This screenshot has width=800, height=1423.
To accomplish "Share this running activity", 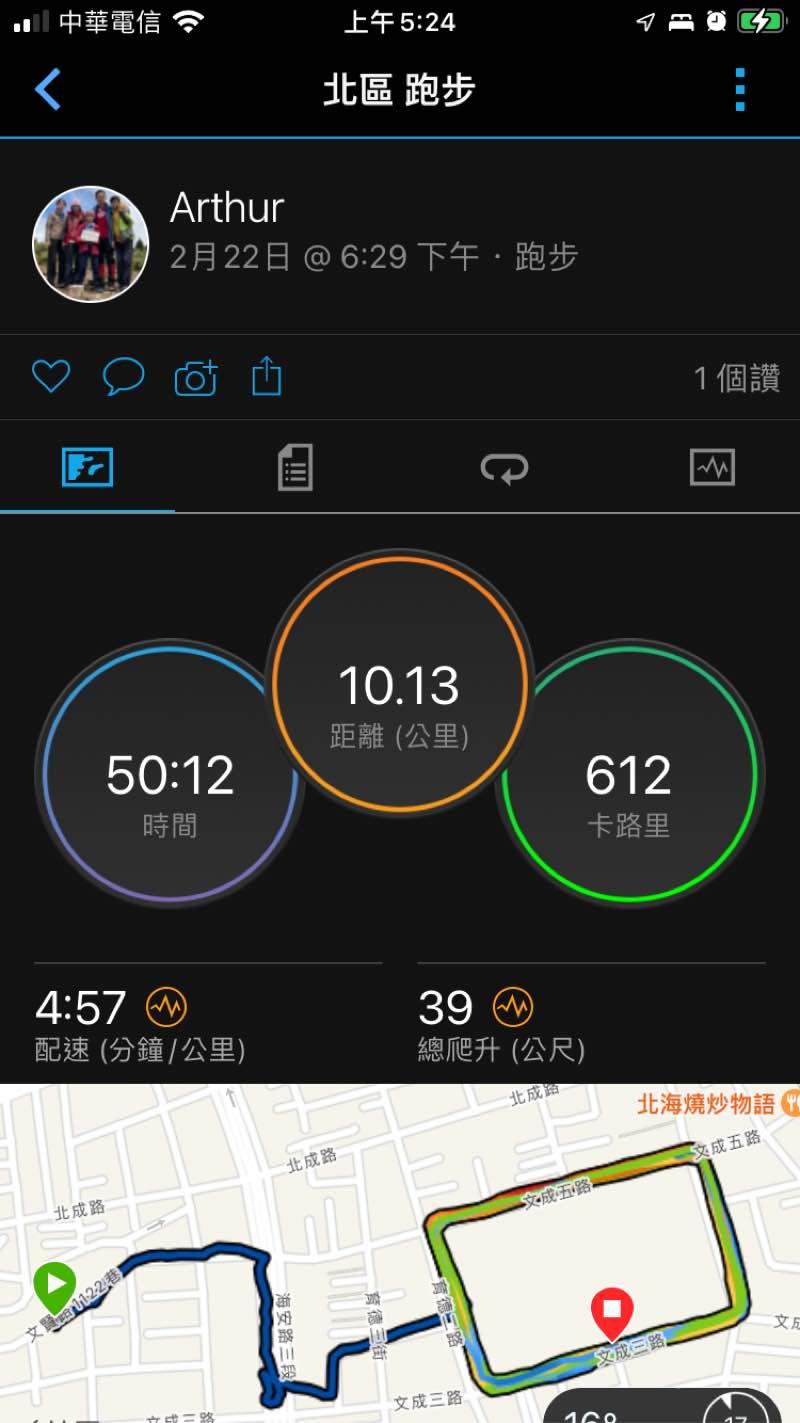I will tap(267, 377).
